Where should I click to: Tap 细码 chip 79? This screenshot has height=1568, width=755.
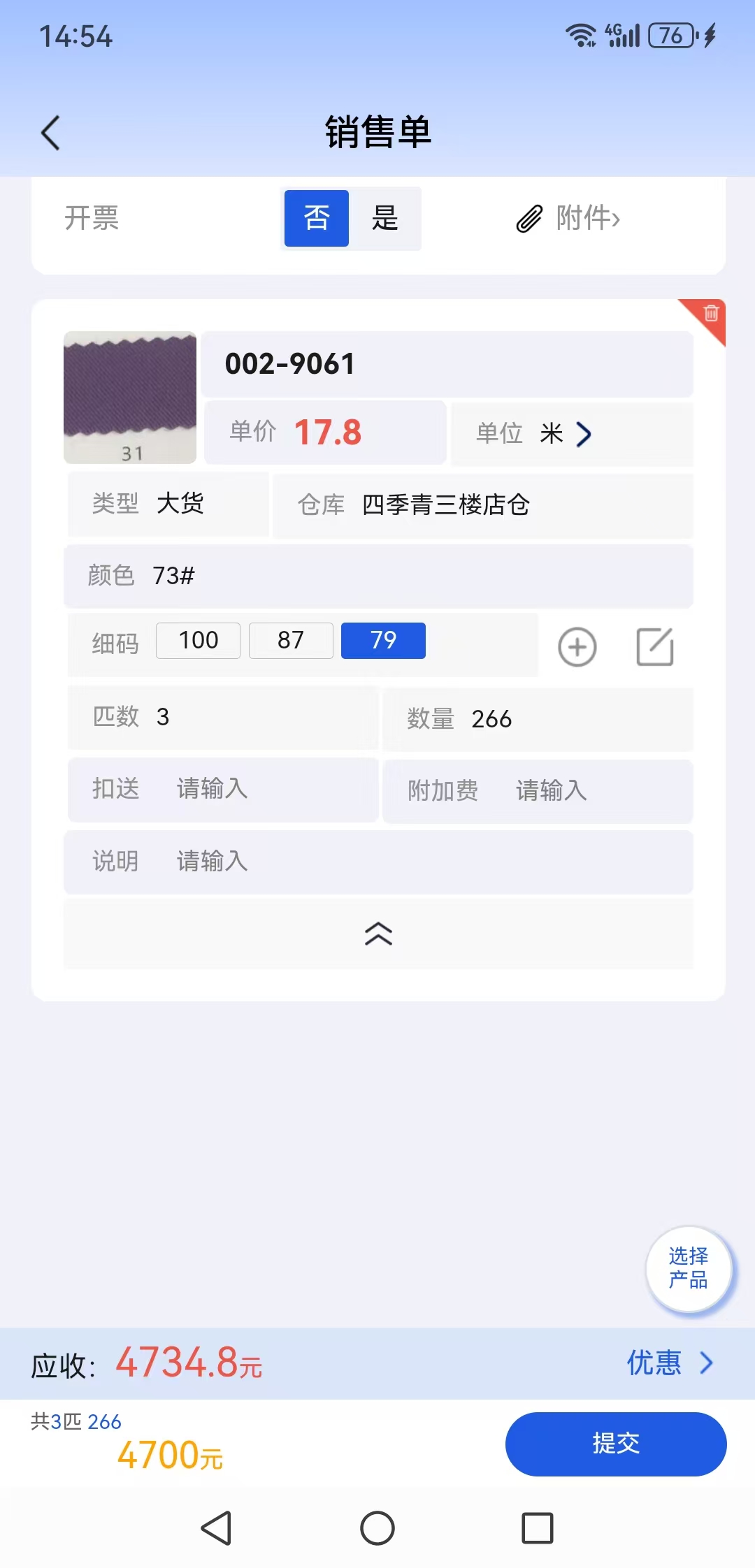click(x=383, y=640)
